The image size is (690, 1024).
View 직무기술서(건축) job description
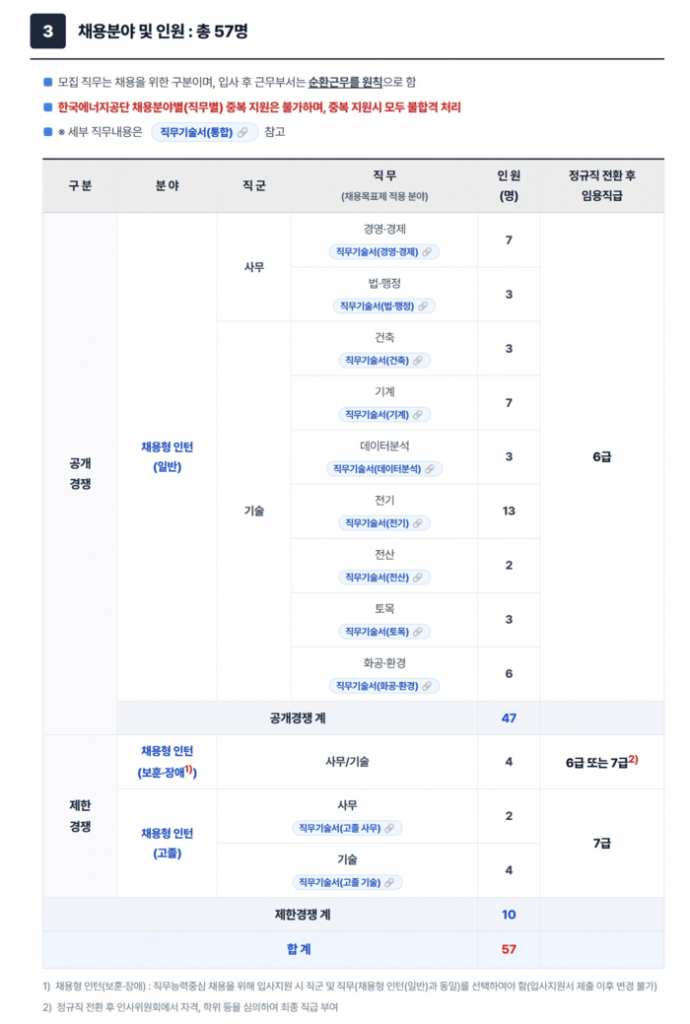pyautogui.click(x=384, y=360)
